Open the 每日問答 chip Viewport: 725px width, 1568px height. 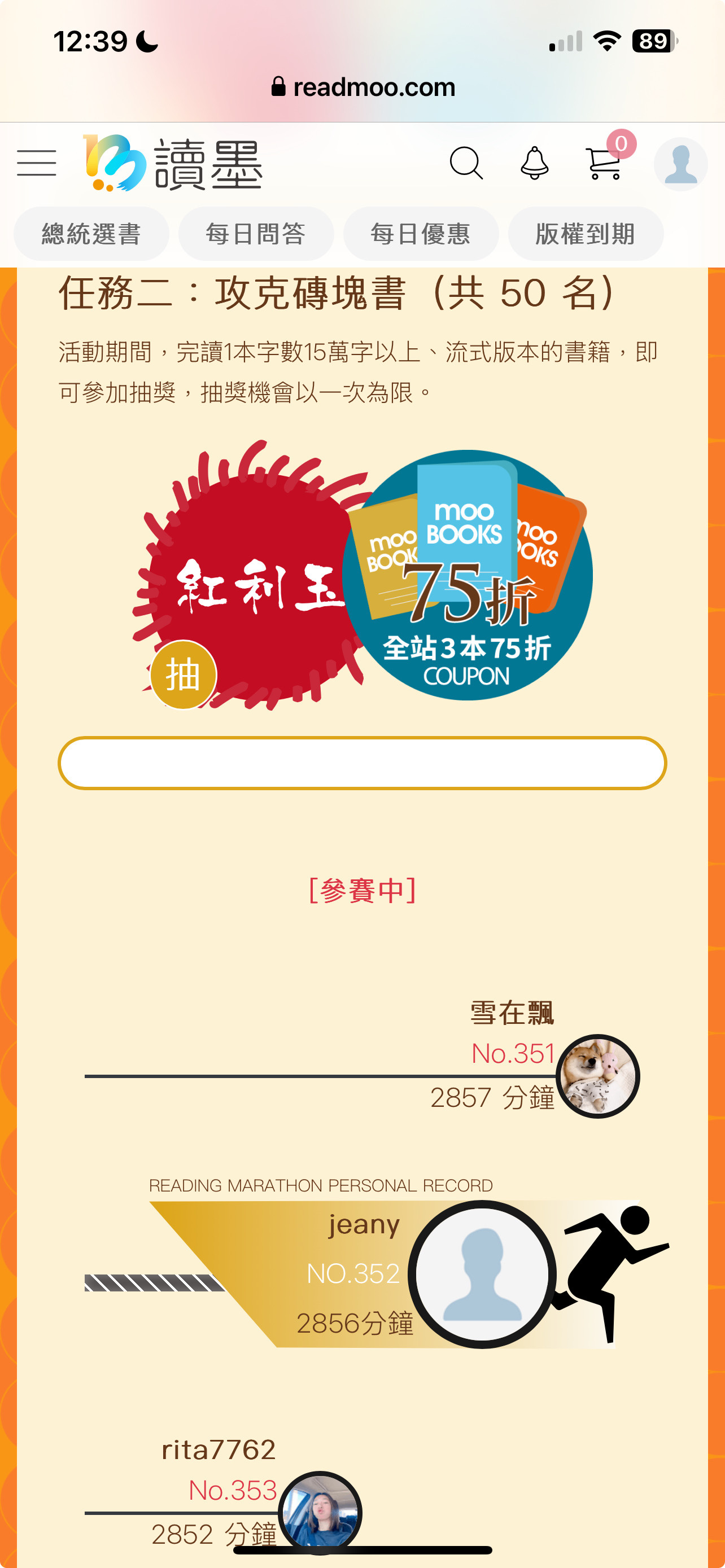tap(256, 234)
